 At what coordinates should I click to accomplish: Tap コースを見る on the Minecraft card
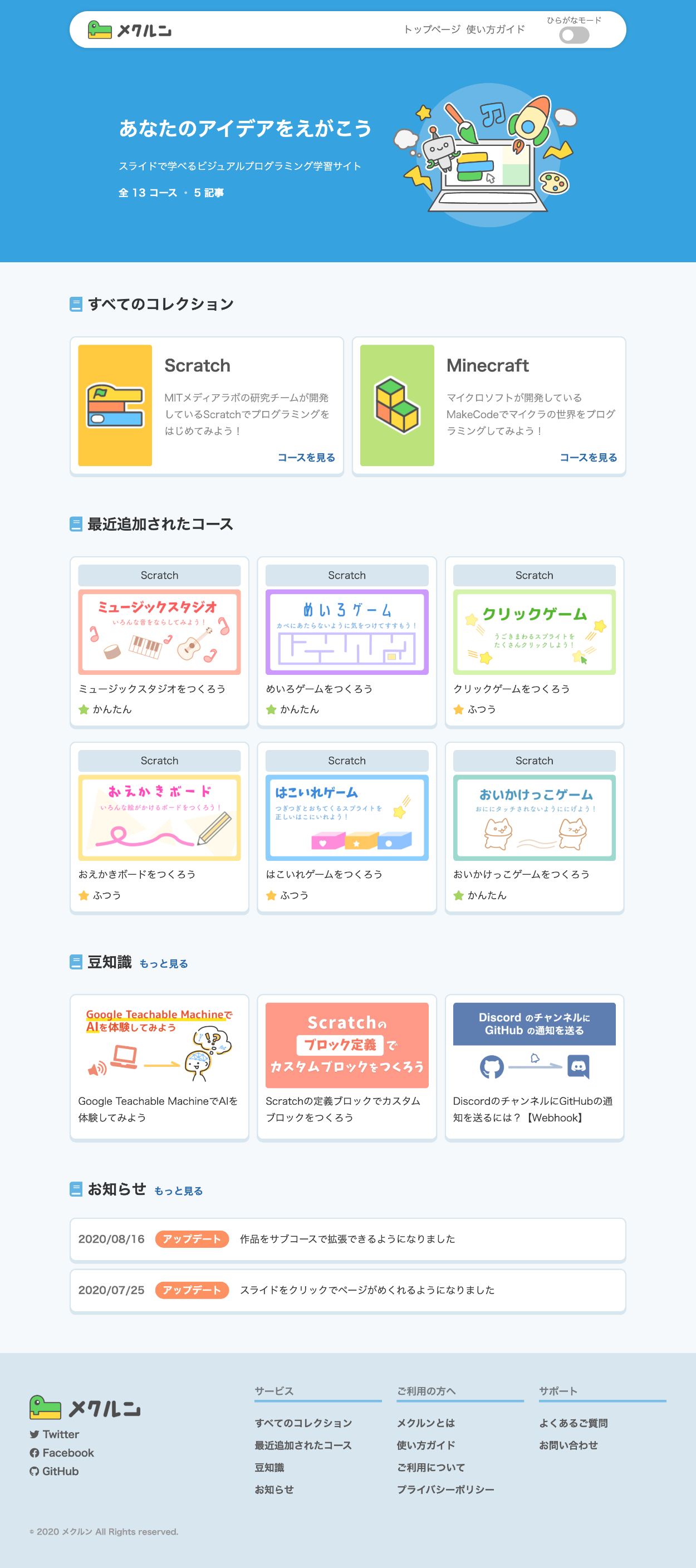click(587, 457)
